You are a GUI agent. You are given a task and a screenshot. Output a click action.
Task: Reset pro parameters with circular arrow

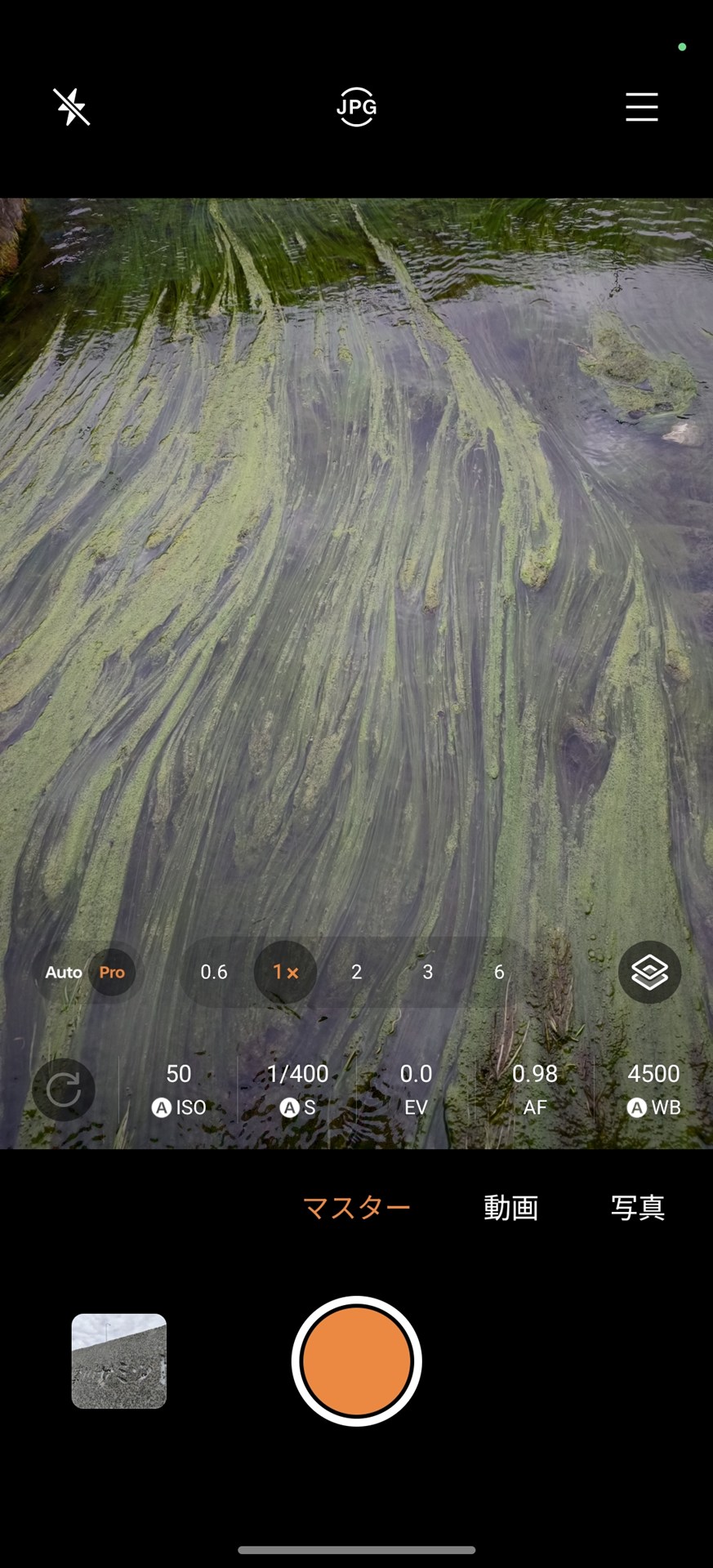[64, 1089]
